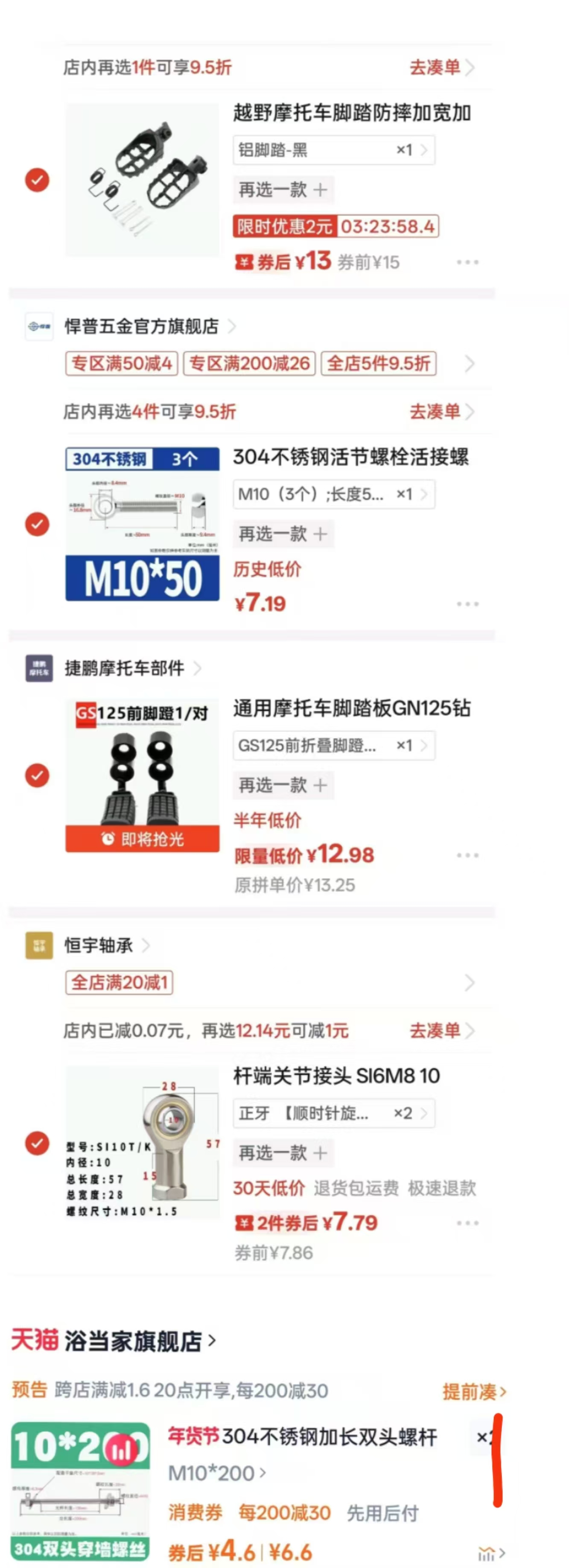The height and width of the screenshot is (1568, 569).
Task: Change the M10（3个）长度 variant selector
Action: pyautogui.click(x=333, y=494)
